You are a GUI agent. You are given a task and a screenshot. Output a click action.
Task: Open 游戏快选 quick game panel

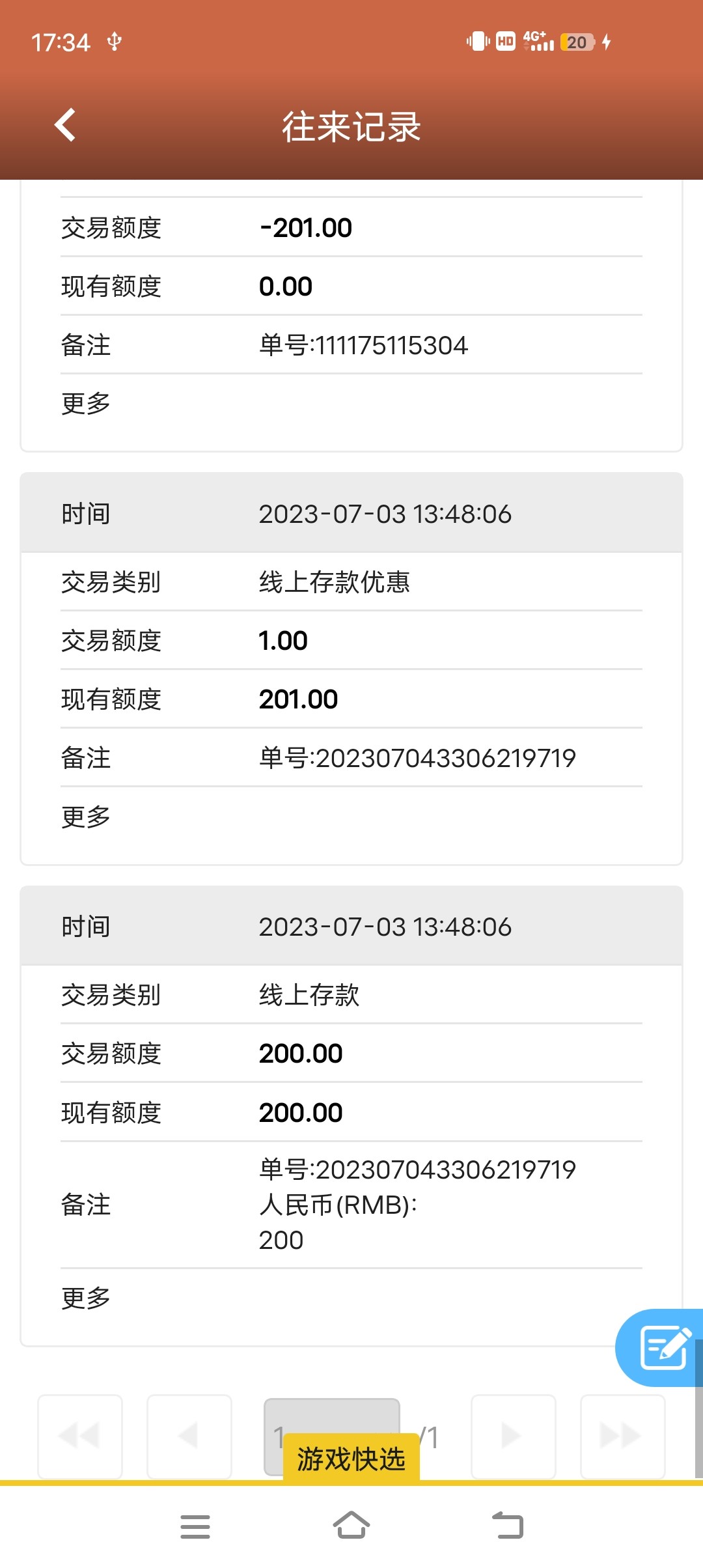[x=351, y=1459]
